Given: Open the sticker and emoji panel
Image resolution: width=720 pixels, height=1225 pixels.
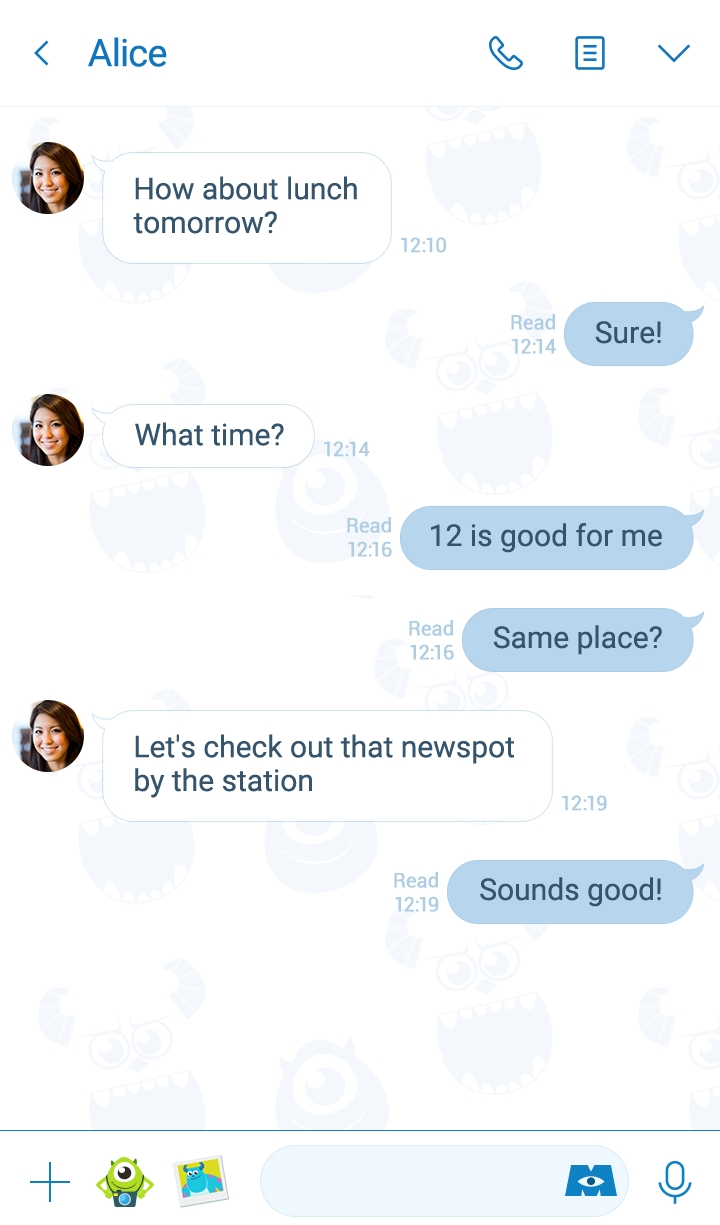Looking at the screenshot, I should [591, 1182].
